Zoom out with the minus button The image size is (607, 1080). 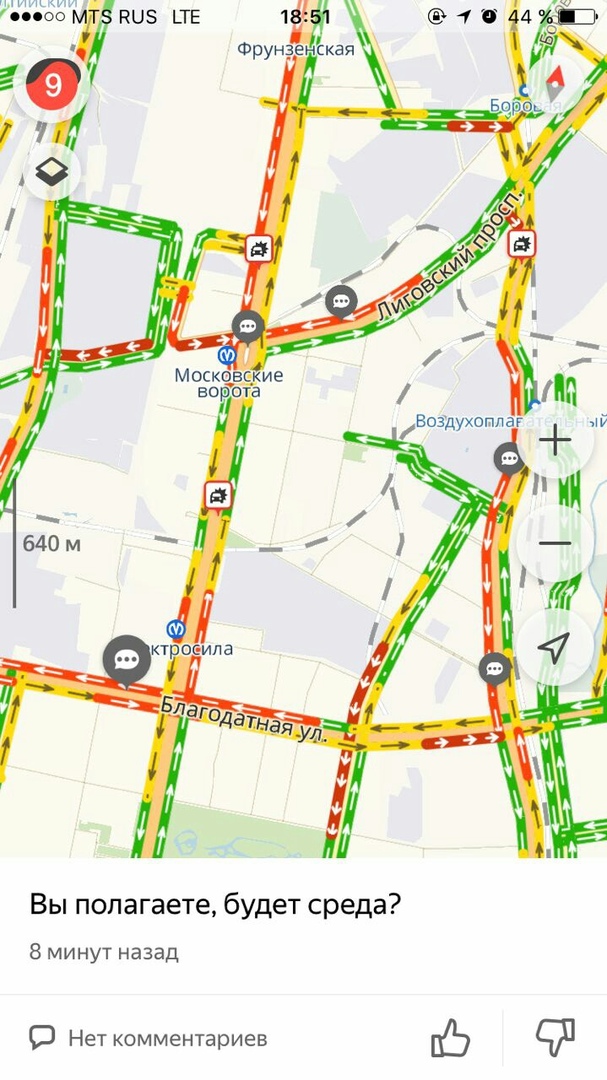click(x=554, y=543)
